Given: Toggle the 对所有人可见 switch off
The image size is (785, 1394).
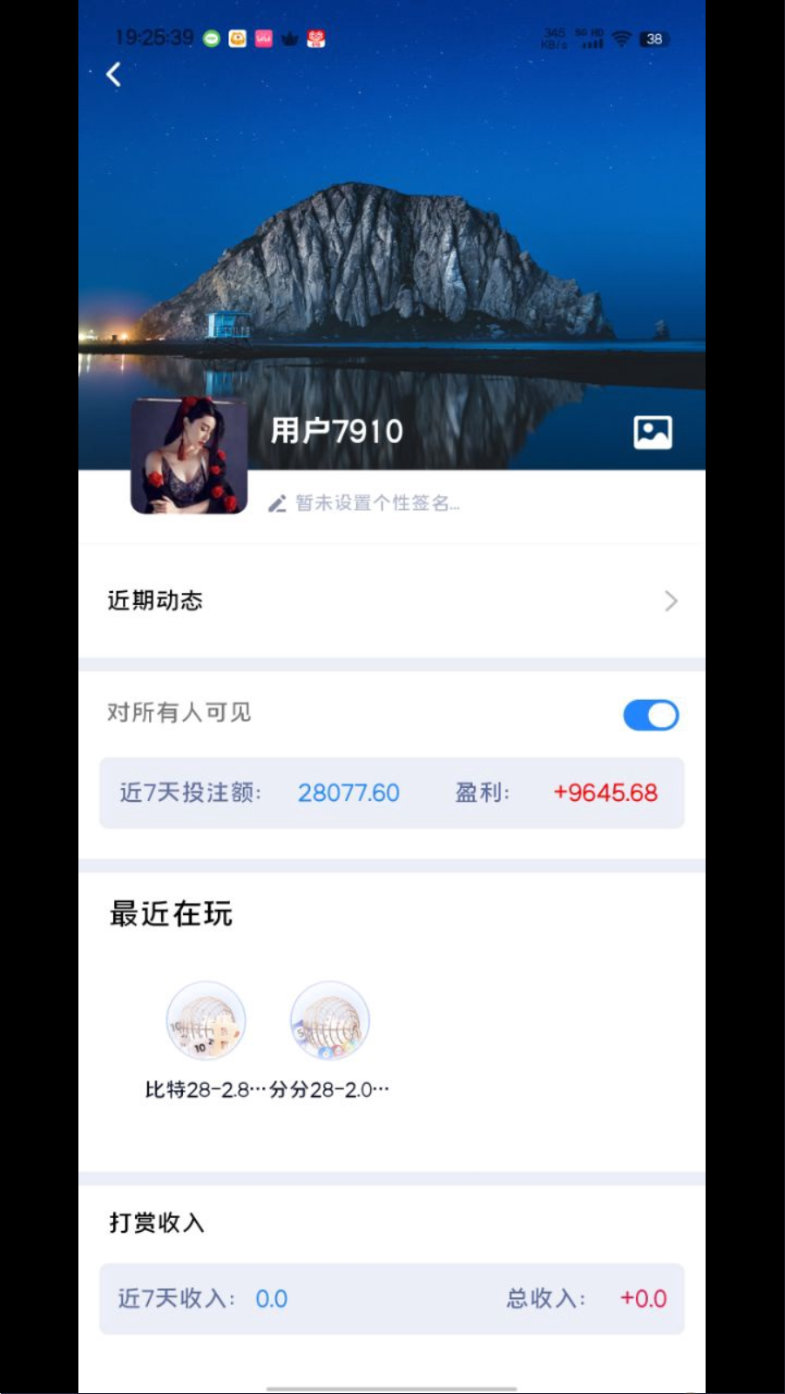Looking at the screenshot, I should tap(650, 715).
